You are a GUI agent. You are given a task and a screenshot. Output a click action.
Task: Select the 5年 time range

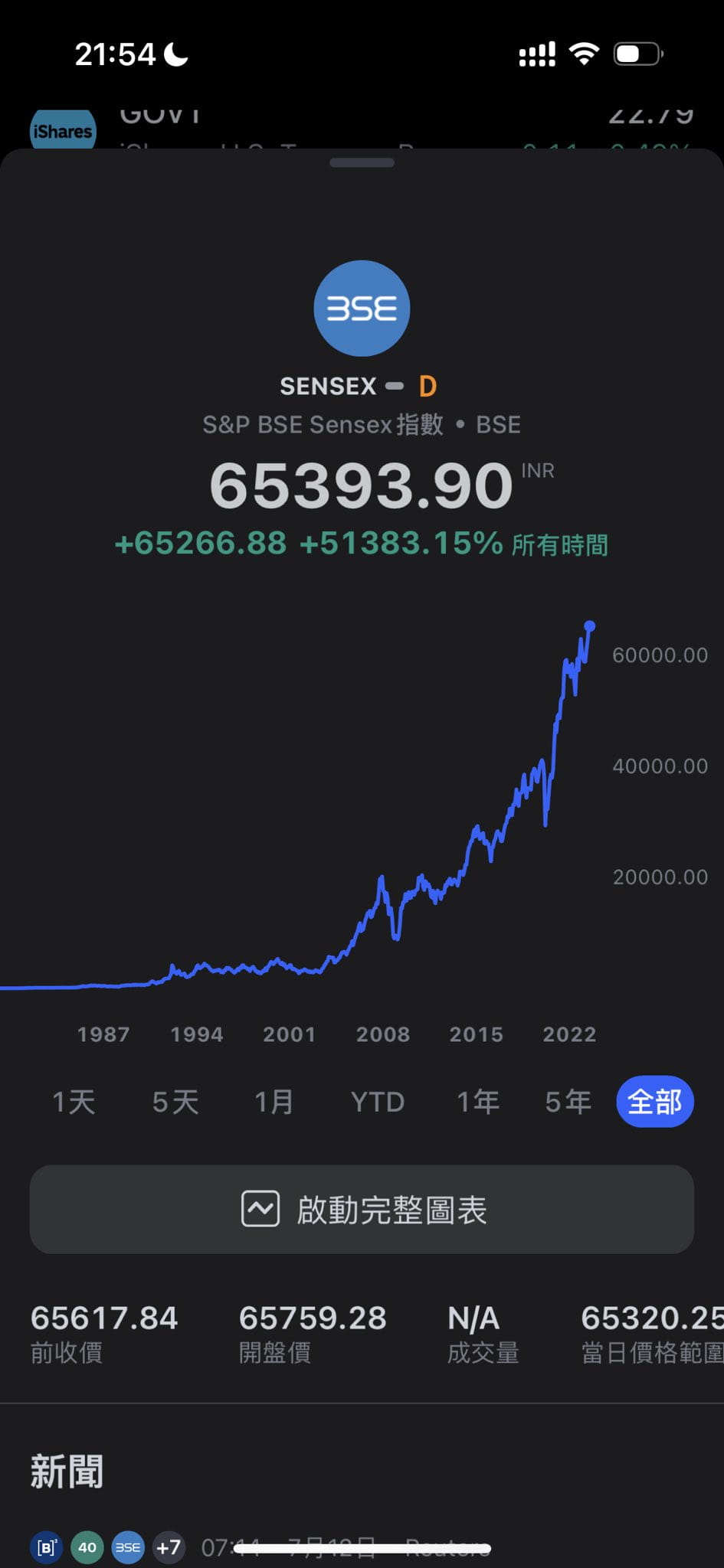[x=568, y=1102]
